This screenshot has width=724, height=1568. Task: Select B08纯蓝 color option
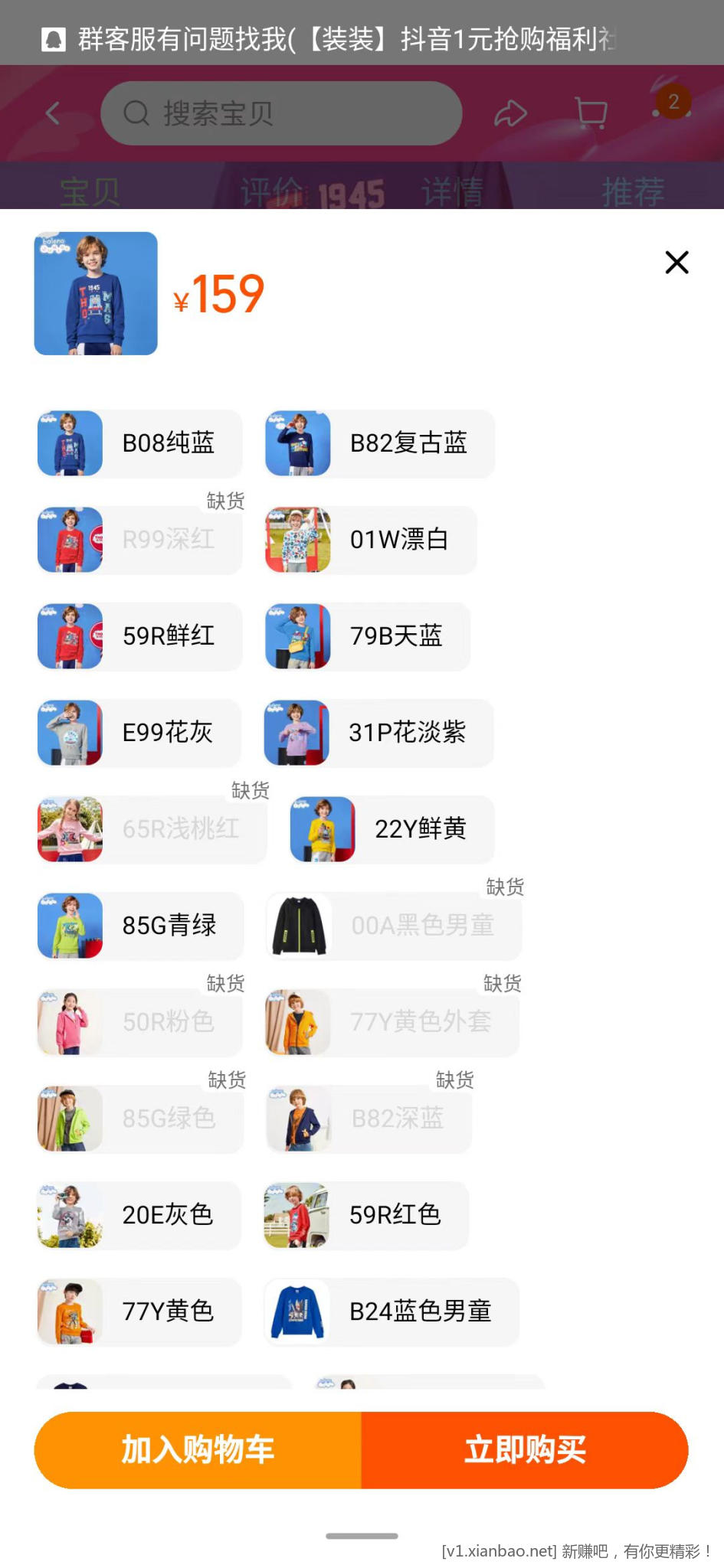pos(140,443)
